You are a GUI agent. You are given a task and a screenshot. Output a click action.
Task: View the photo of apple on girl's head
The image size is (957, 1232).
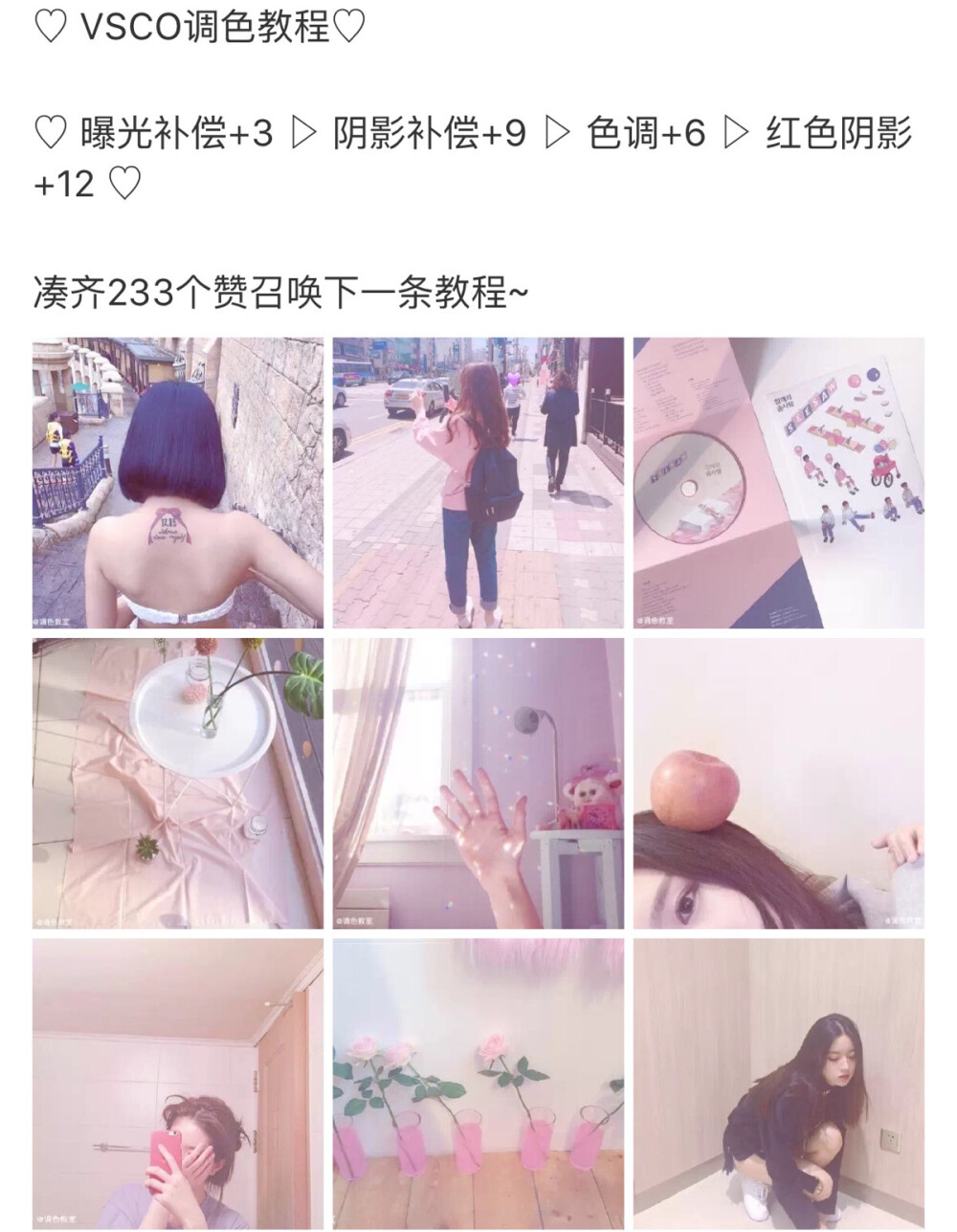tap(779, 783)
